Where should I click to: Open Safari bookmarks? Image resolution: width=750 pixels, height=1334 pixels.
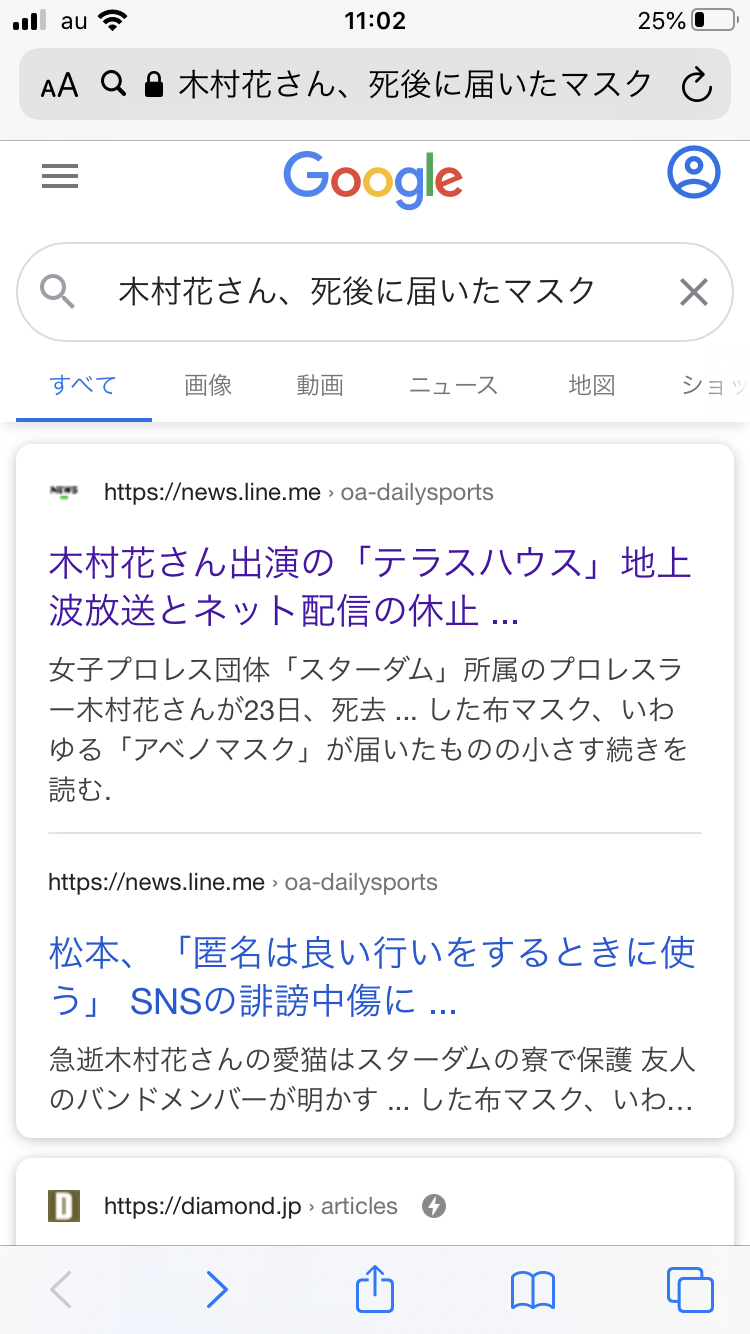tap(532, 1290)
